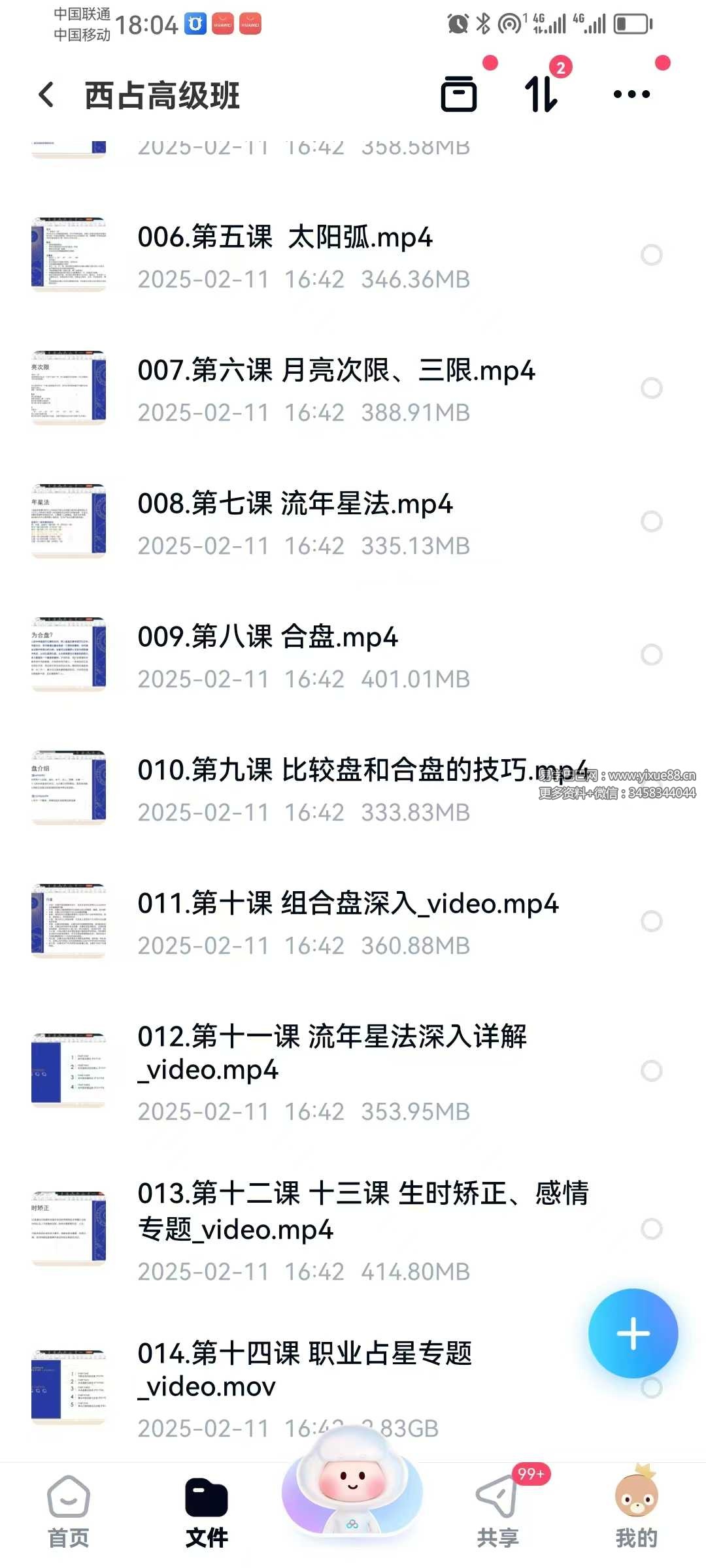Switch to the 共享 tab
Image resolution: width=706 pixels, height=1568 pixels.
point(497,1511)
